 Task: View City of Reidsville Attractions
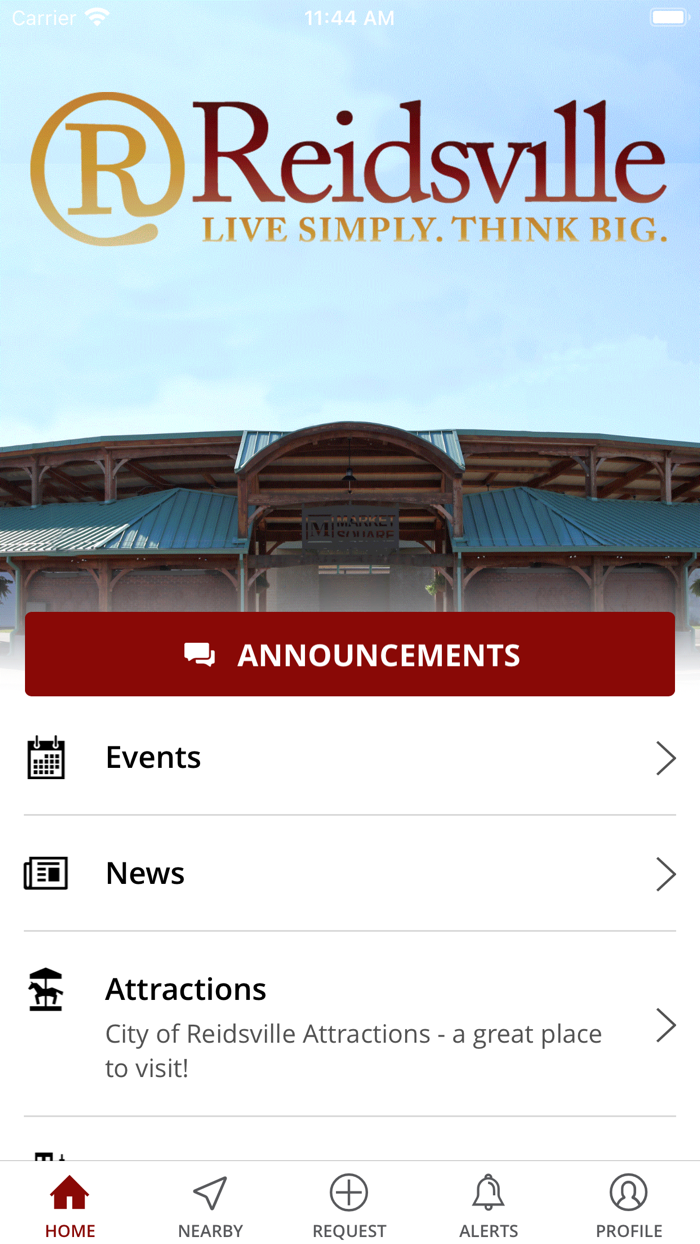tap(350, 1024)
